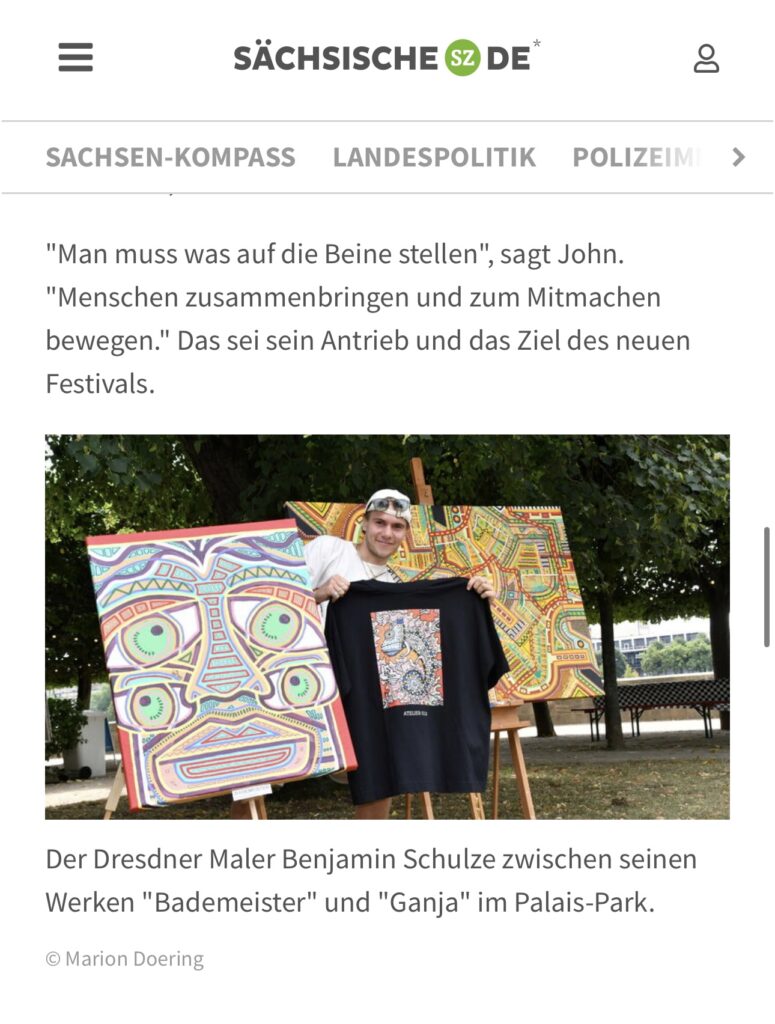Open the user account profile

[x=706, y=58]
